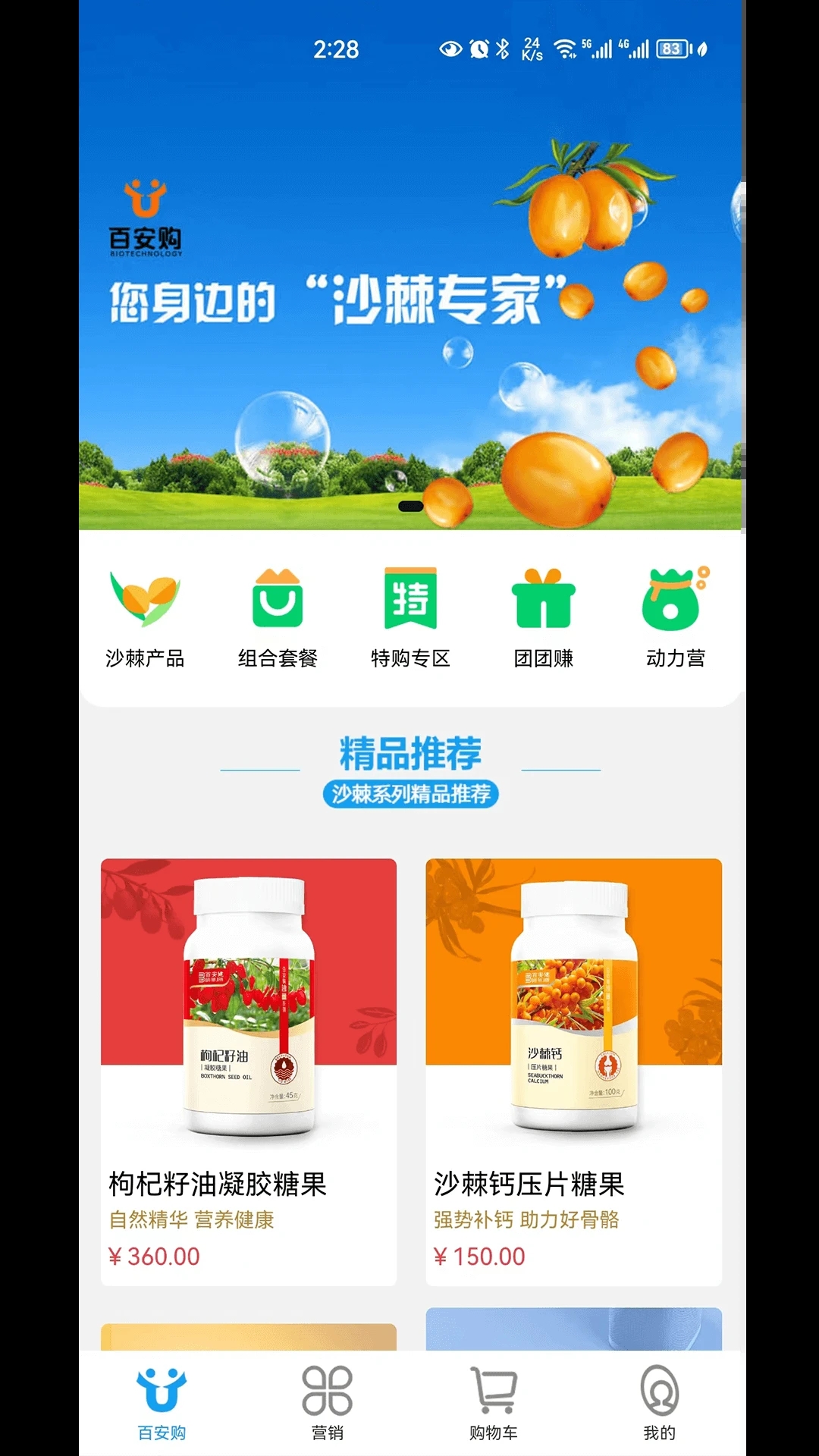View the 沙棘钙压片糖果 product

click(573, 1071)
